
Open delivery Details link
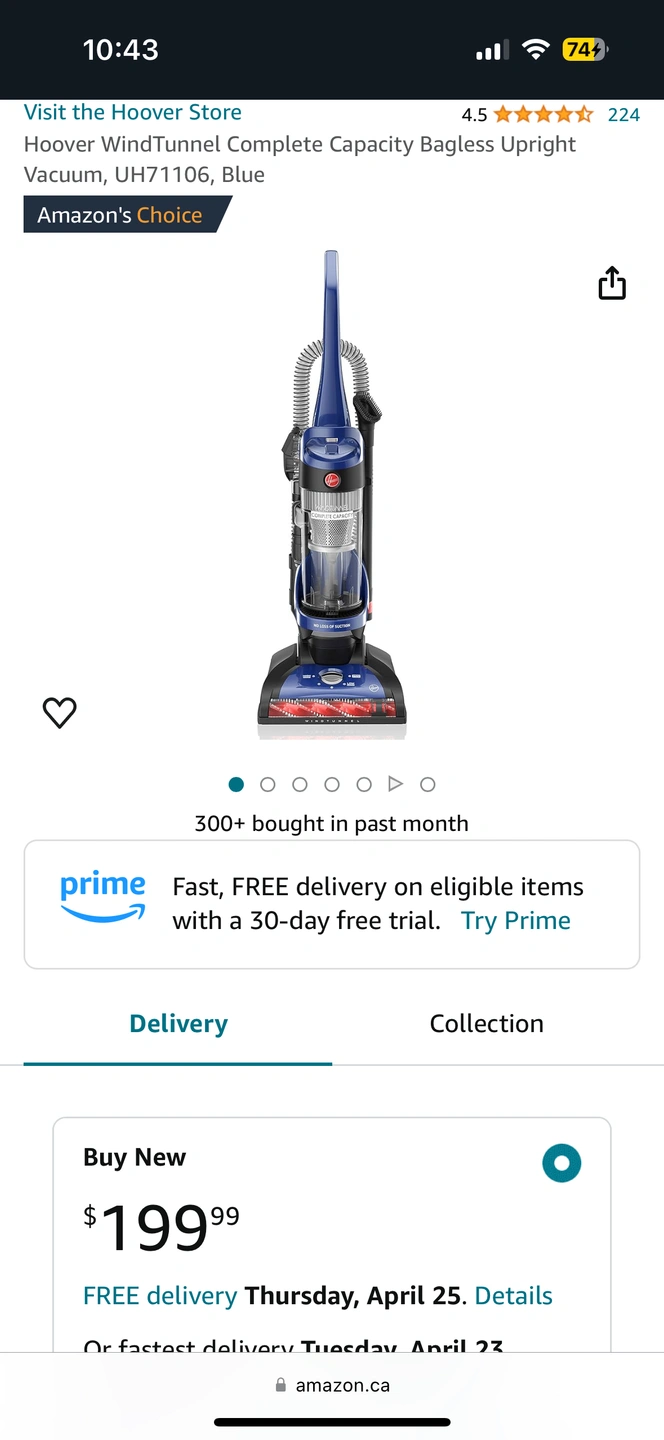point(513,1296)
